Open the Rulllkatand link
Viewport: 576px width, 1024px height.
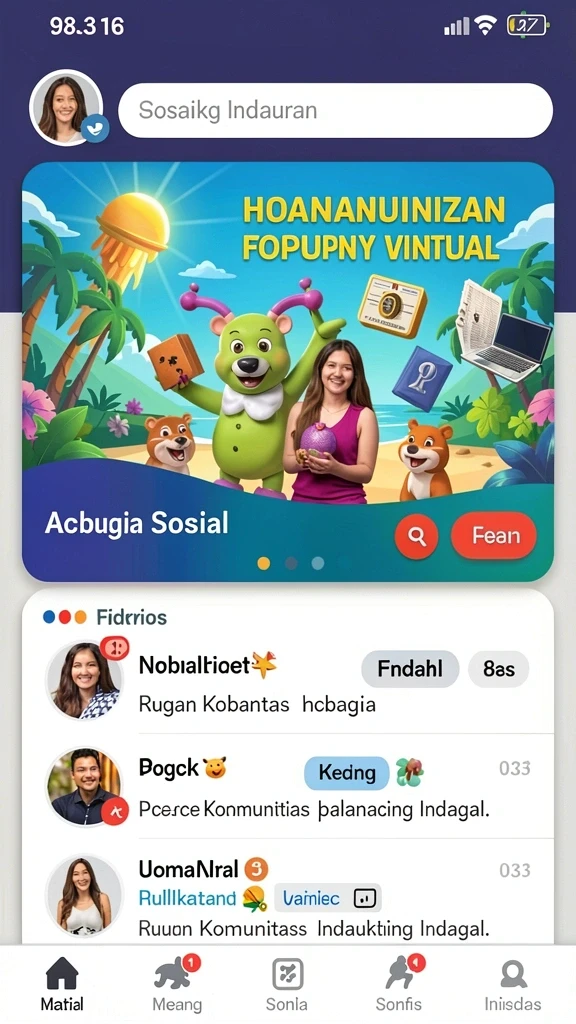click(187, 899)
